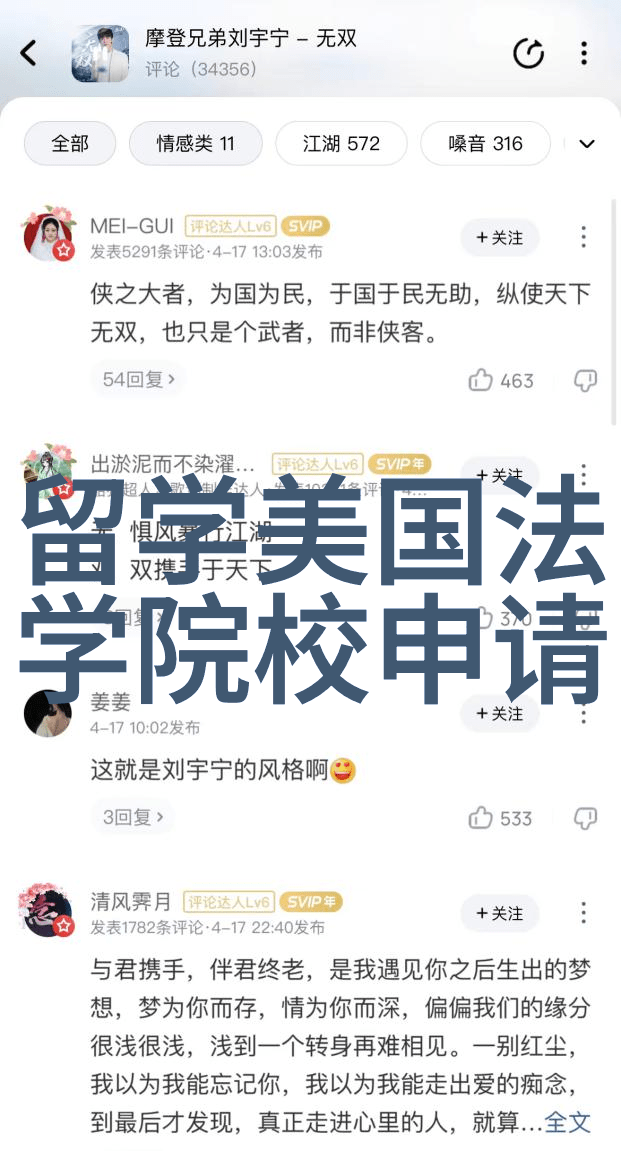621x1151 pixels.
Task: Expand the filter chips with the chevron
Action: pyautogui.click(x=587, y=144)
